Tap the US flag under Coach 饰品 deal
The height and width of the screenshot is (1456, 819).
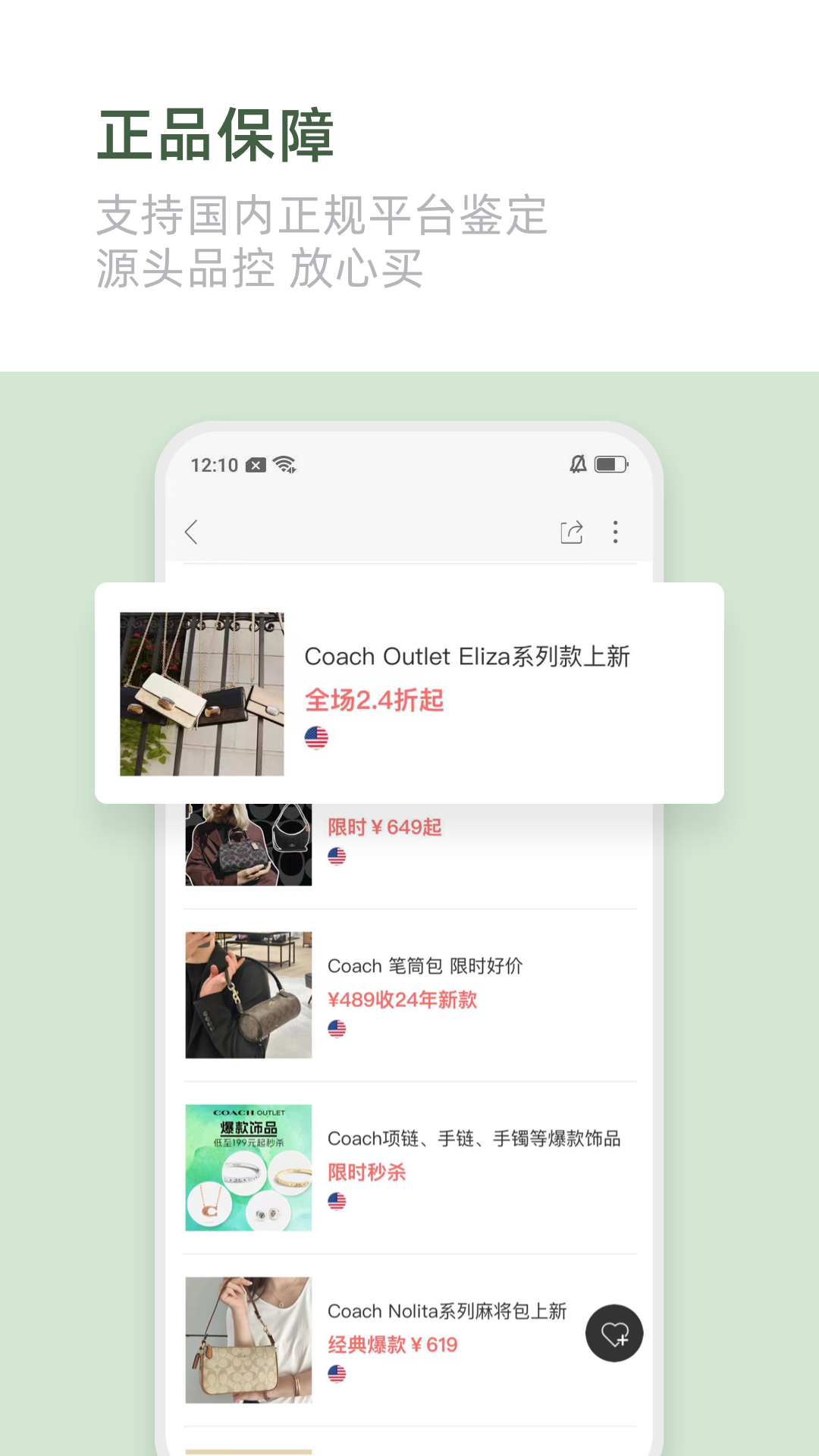click(337, 1200)
